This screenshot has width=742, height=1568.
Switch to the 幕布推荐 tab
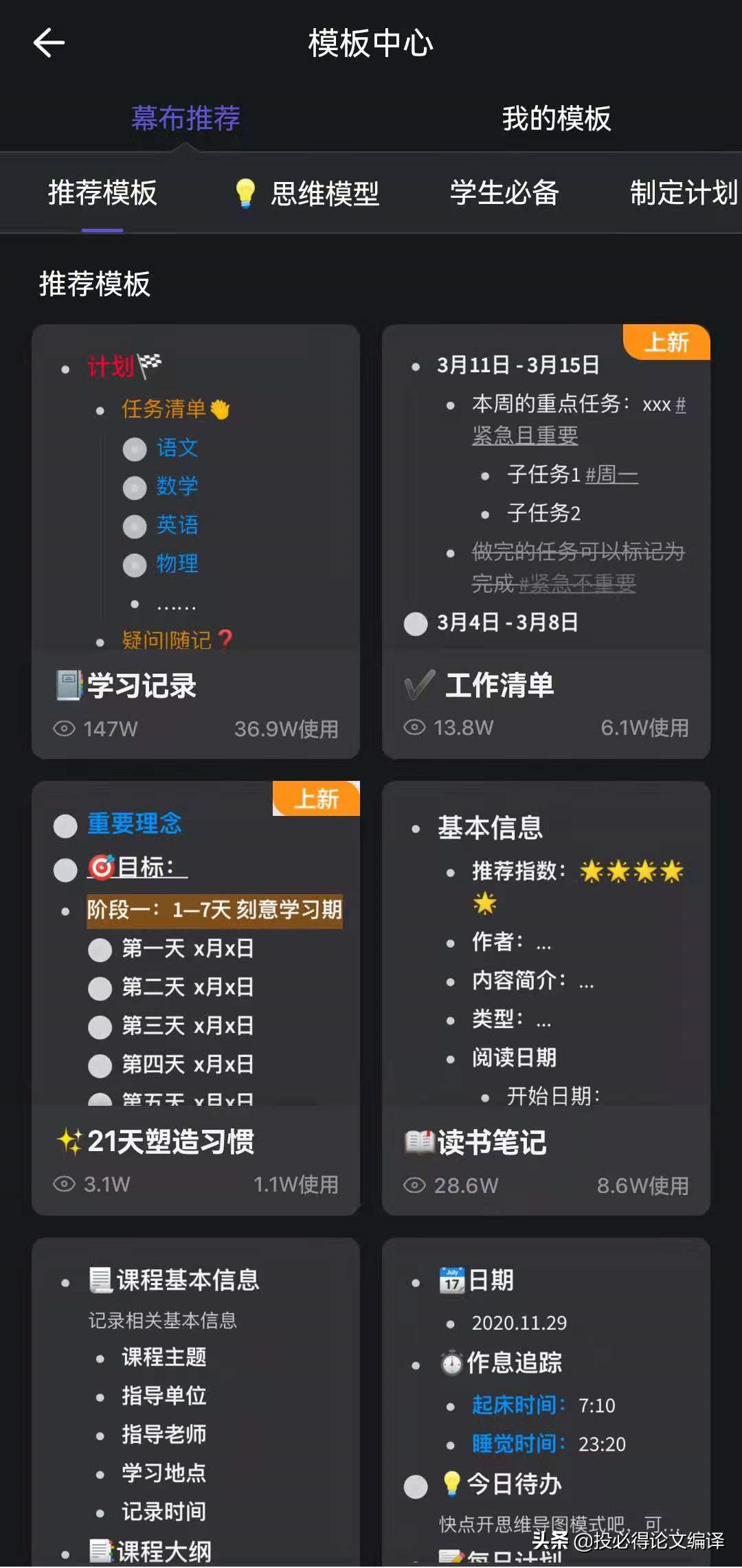(x=185, y=118)
